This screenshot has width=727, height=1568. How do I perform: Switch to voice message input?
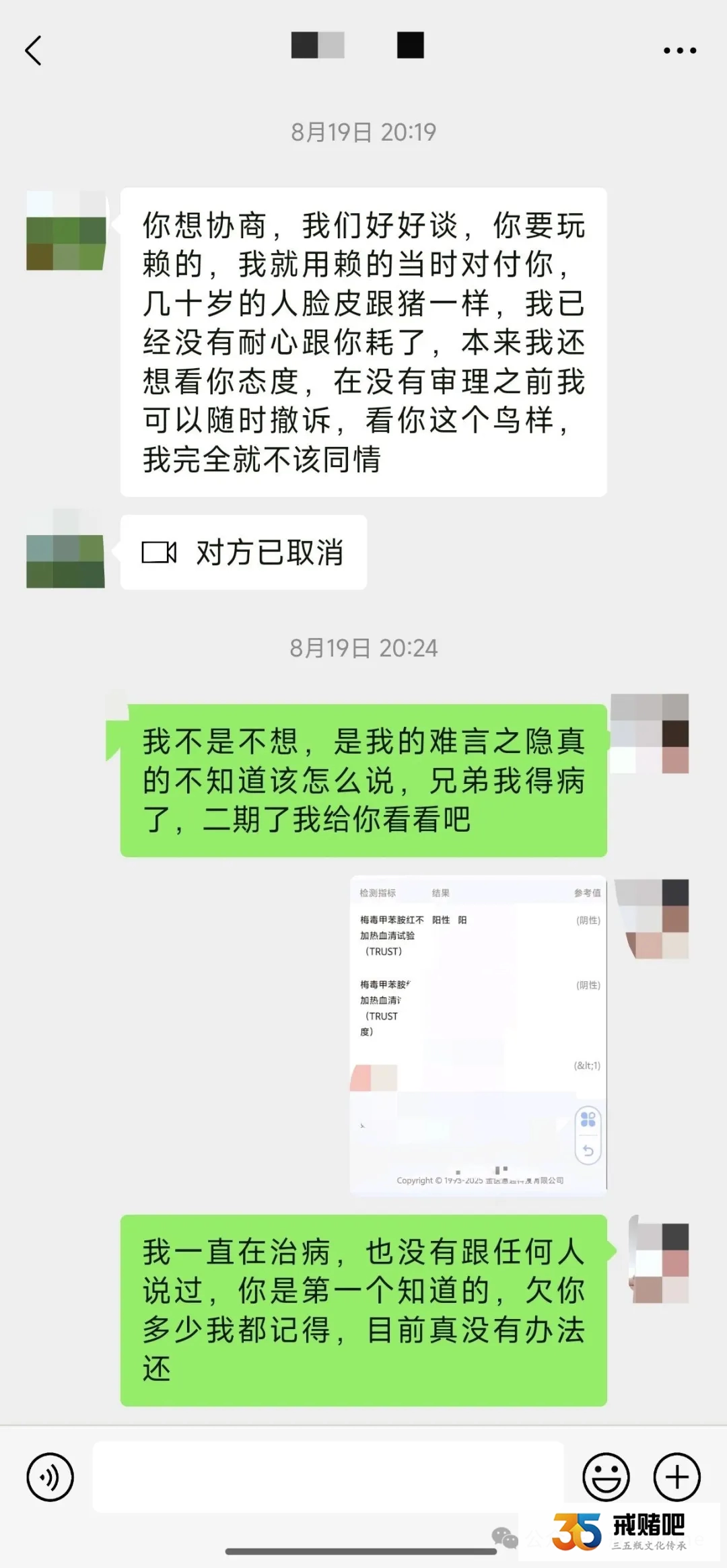pos(50,1477)
